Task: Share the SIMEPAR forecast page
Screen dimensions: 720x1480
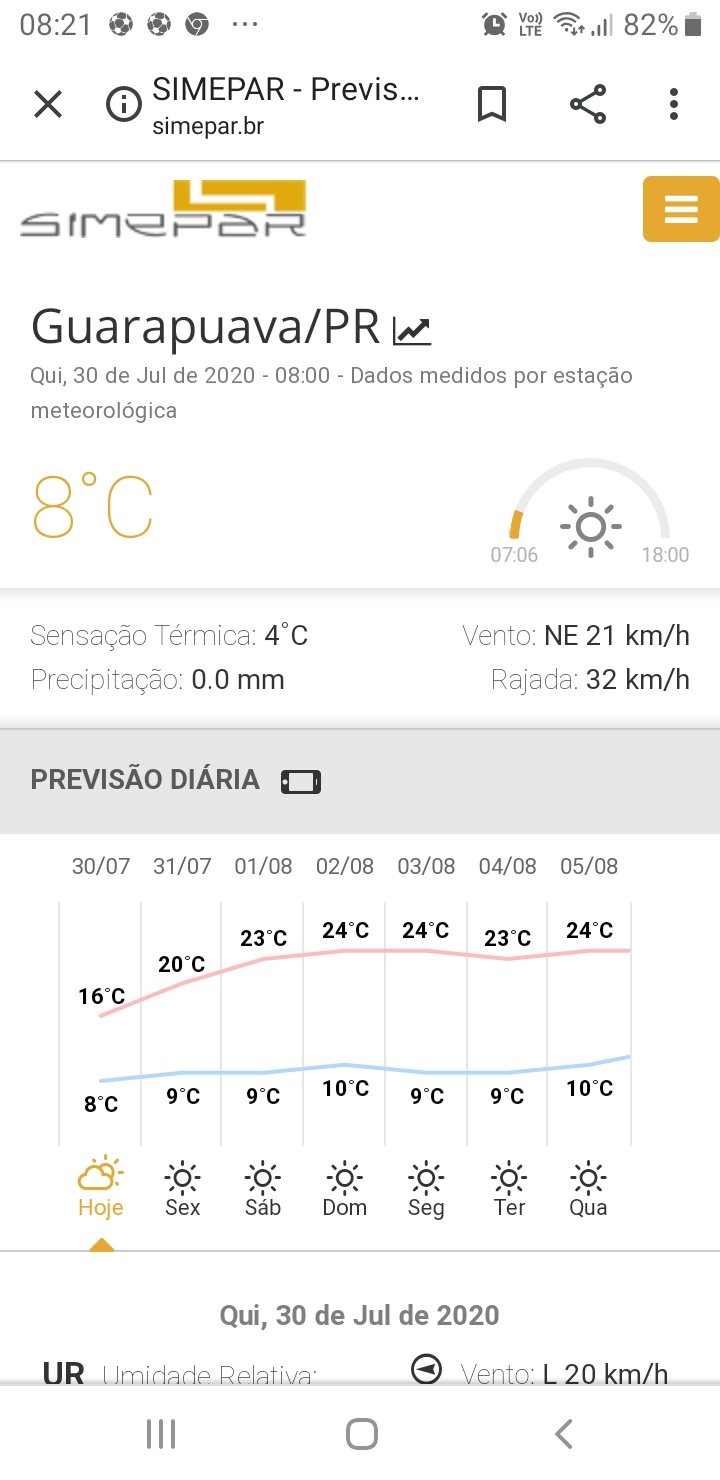Action: (588, 104)
